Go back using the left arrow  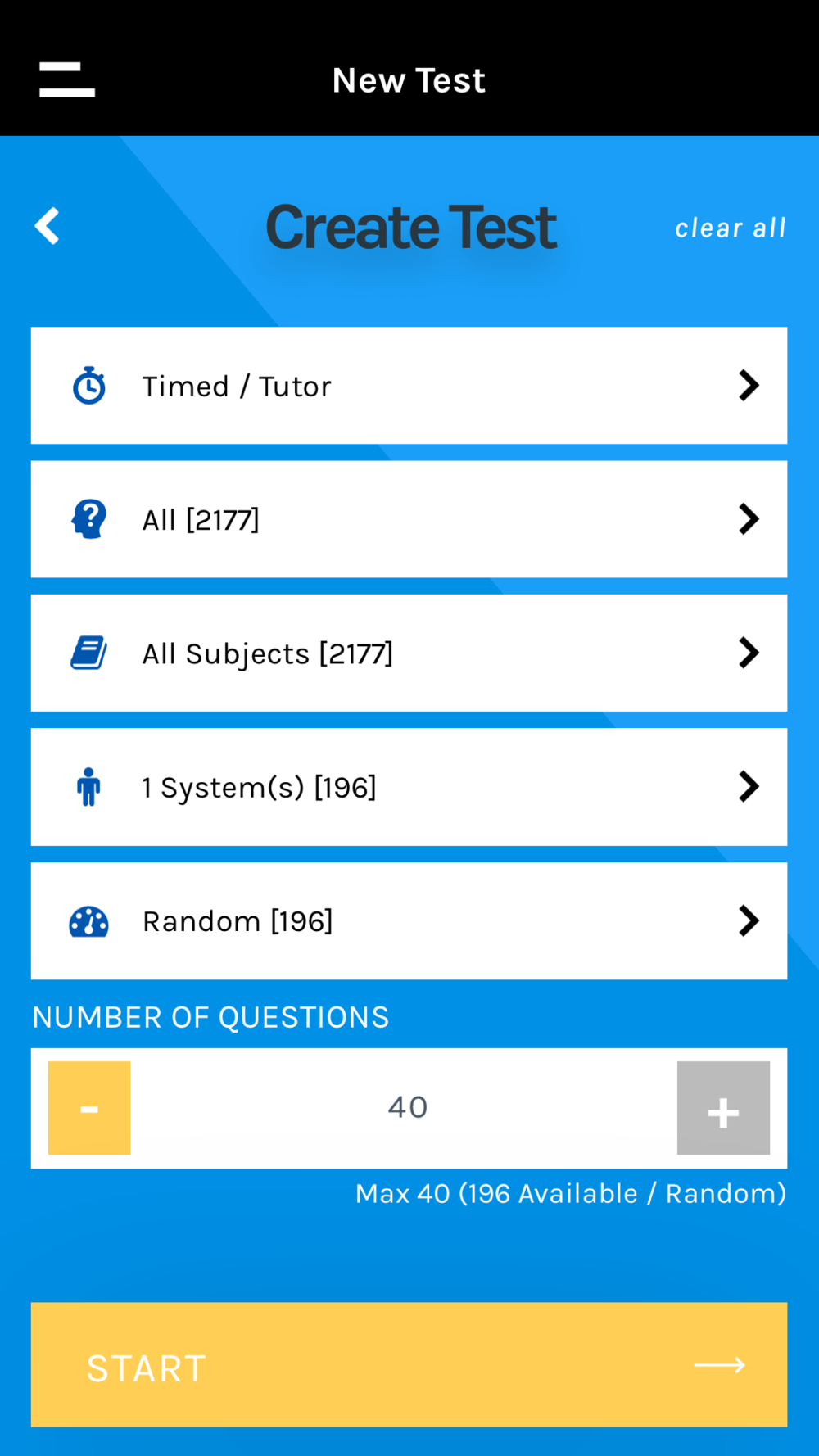pos(48,226)
